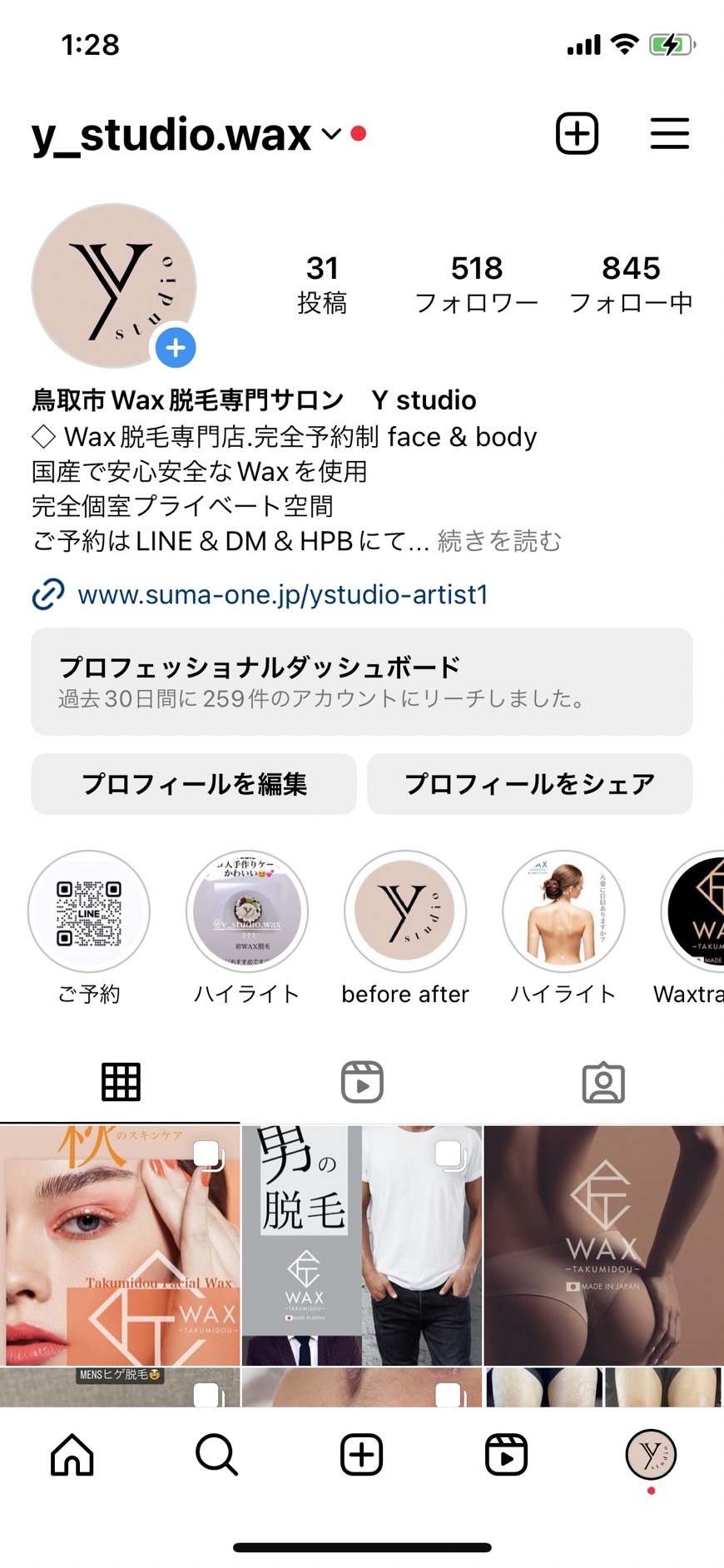Tap the create new post plus icon
Image resolution: width=724 pixels, height=1568 pixels.
tap(577, 133)
